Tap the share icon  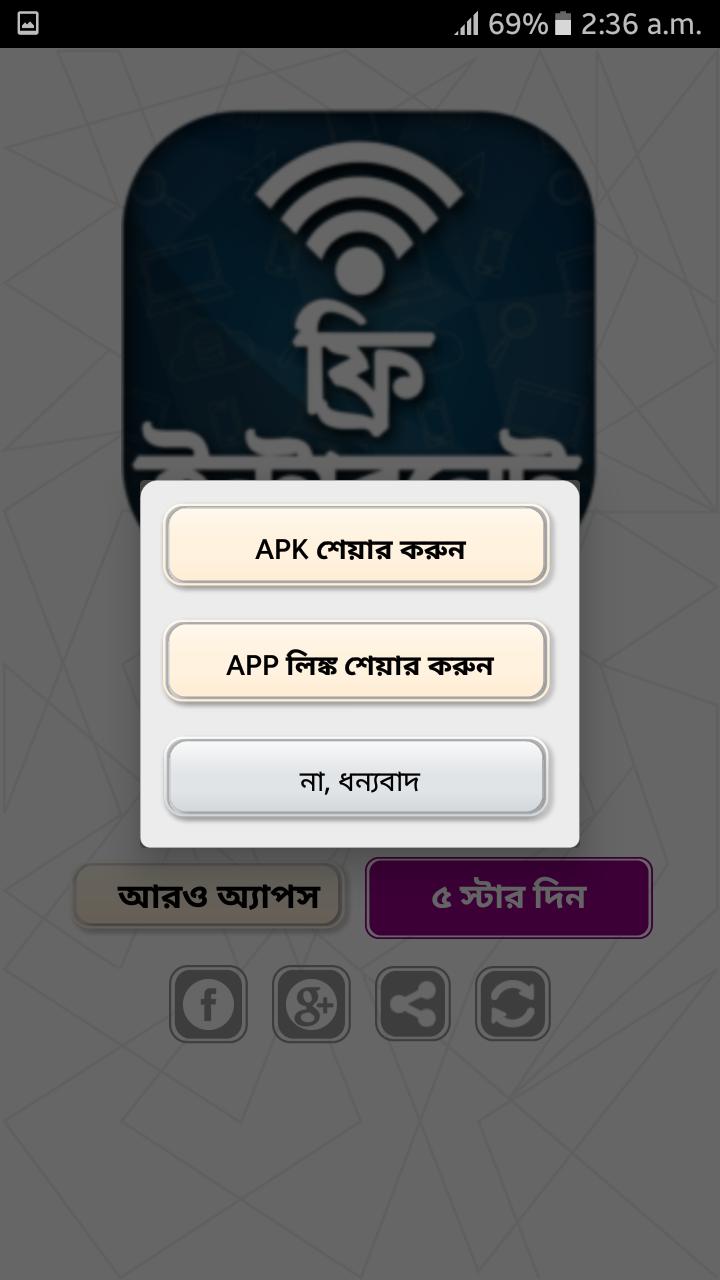pos(412,1004)
